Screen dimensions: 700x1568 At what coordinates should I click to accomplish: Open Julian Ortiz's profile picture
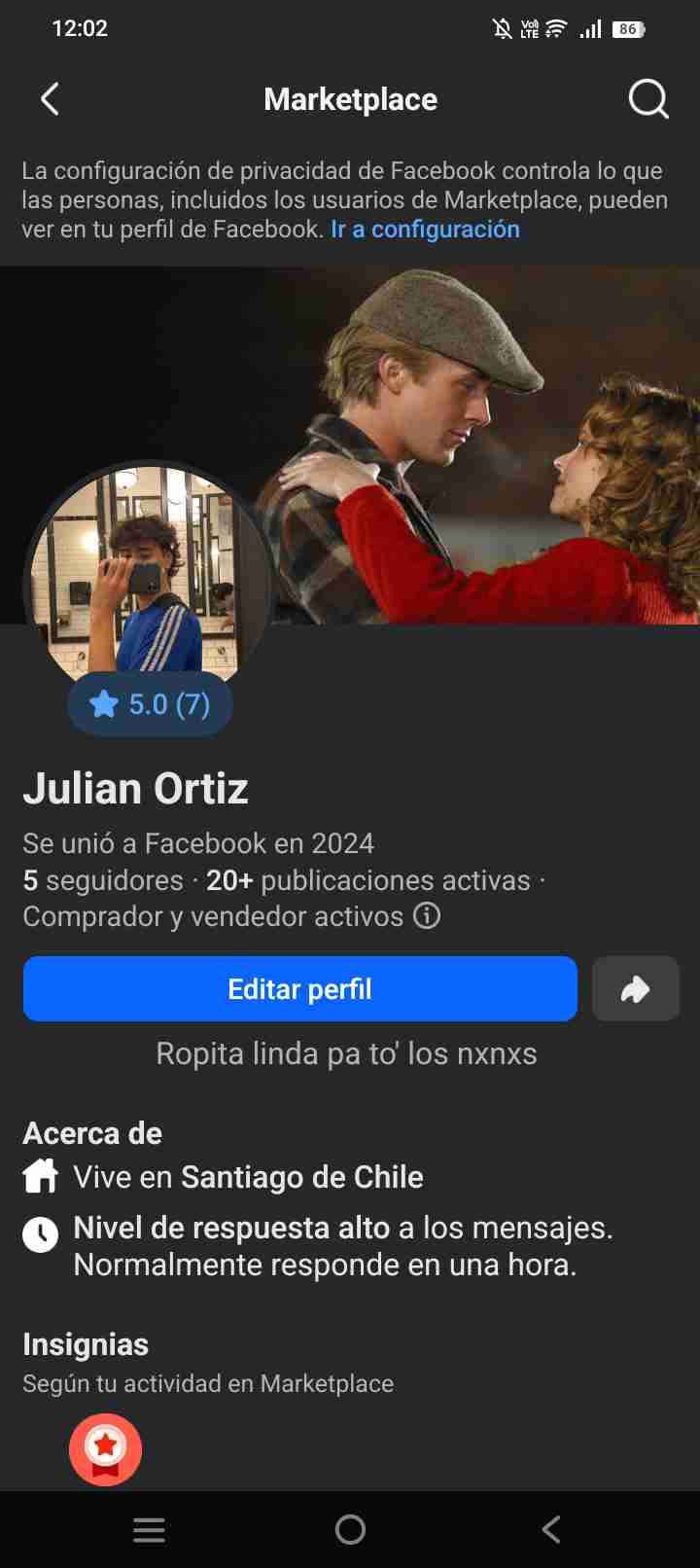[x=146, y=574]
